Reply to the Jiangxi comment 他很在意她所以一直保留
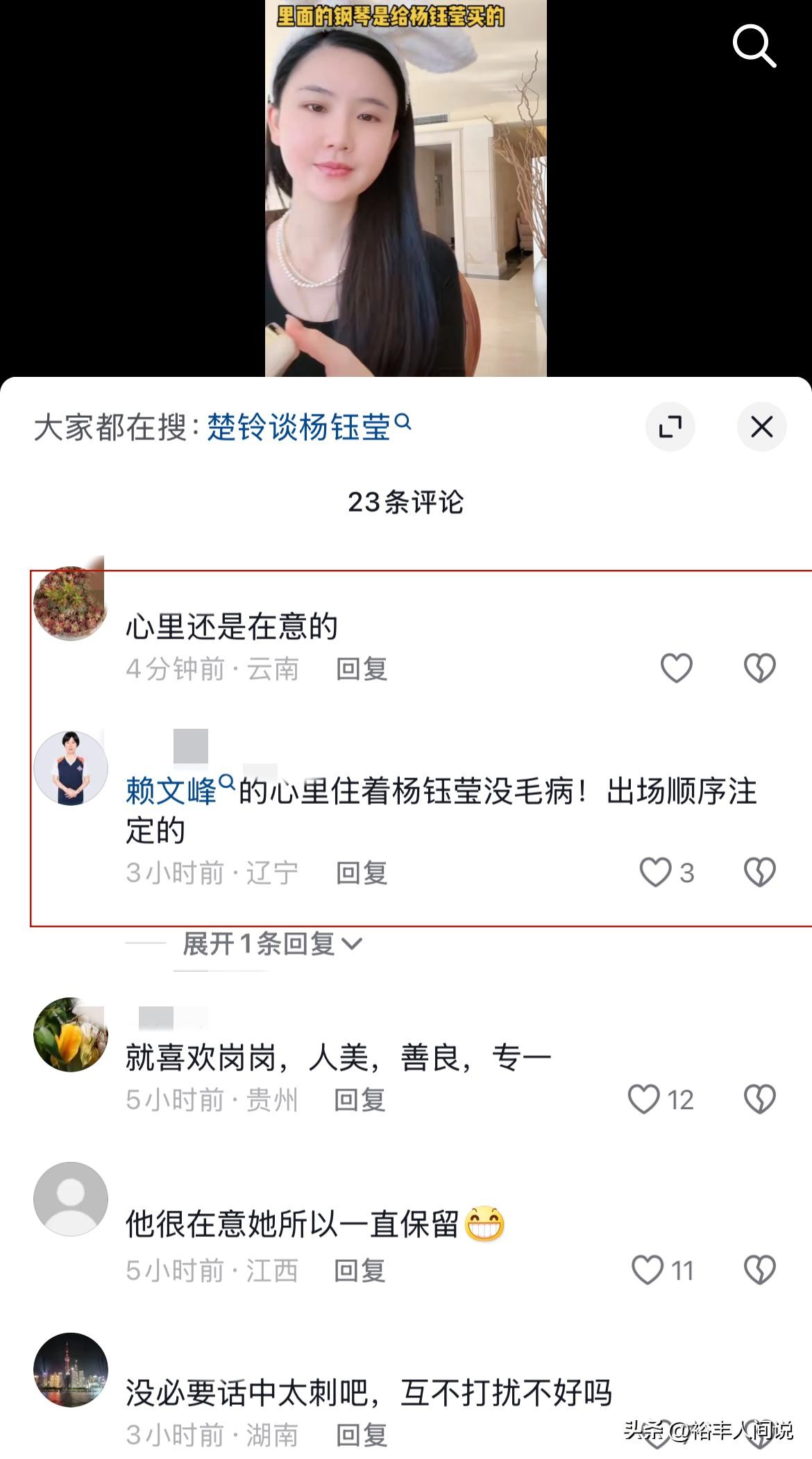Screen dimensions: 812x1459 pos(360,1271)
